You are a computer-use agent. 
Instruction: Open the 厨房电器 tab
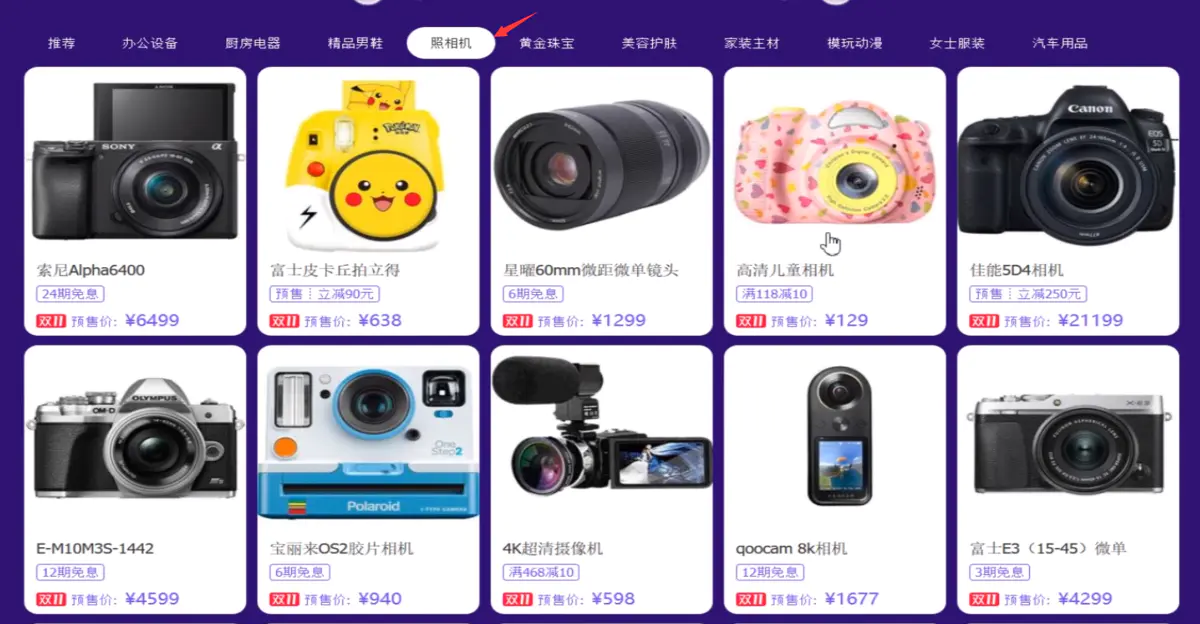coord(253,43)
